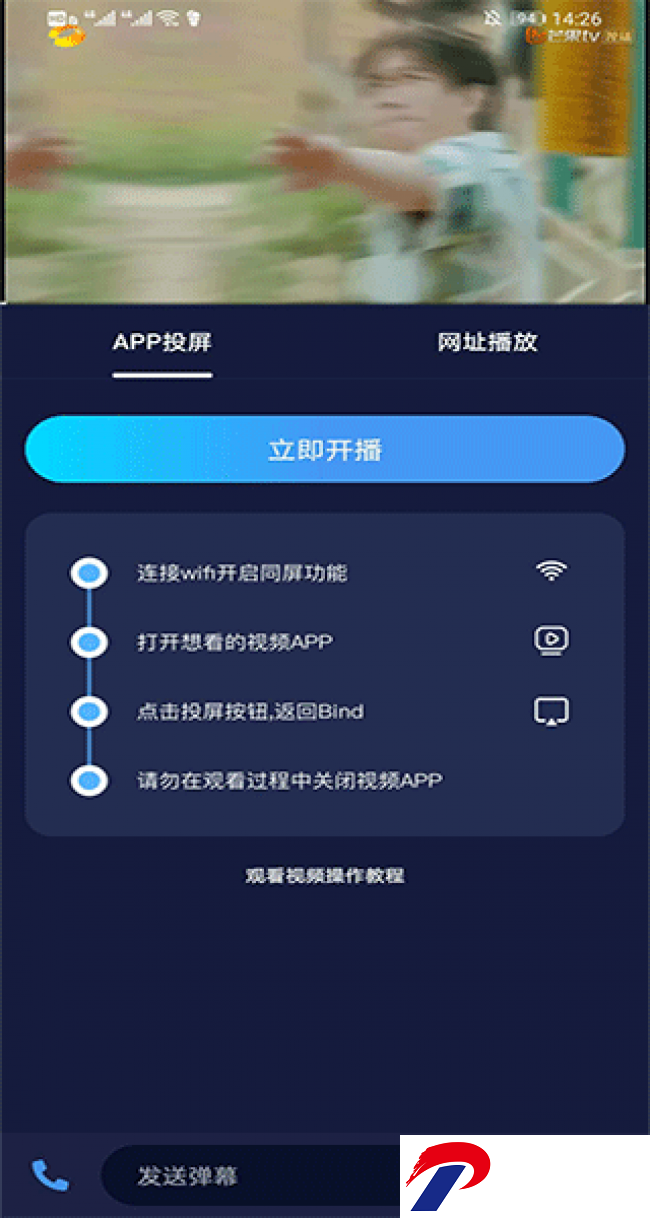Start casting with 立即开播 button

pyautogui.click(x=324, y=450)
